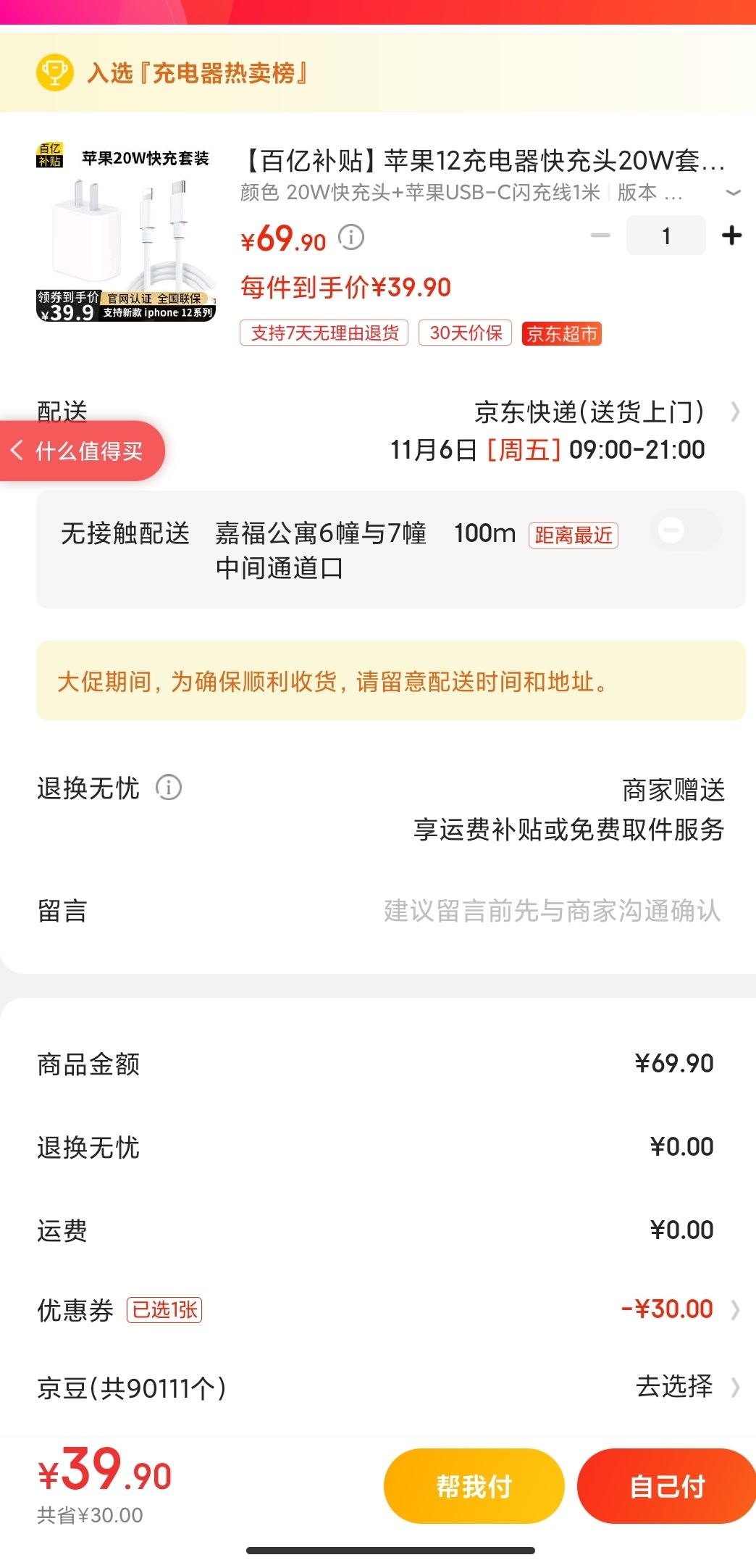Click the 支持7天无理由退货 tag
Image resolution: width=756 pixels, height=1568 pixels.
[325, 333]
